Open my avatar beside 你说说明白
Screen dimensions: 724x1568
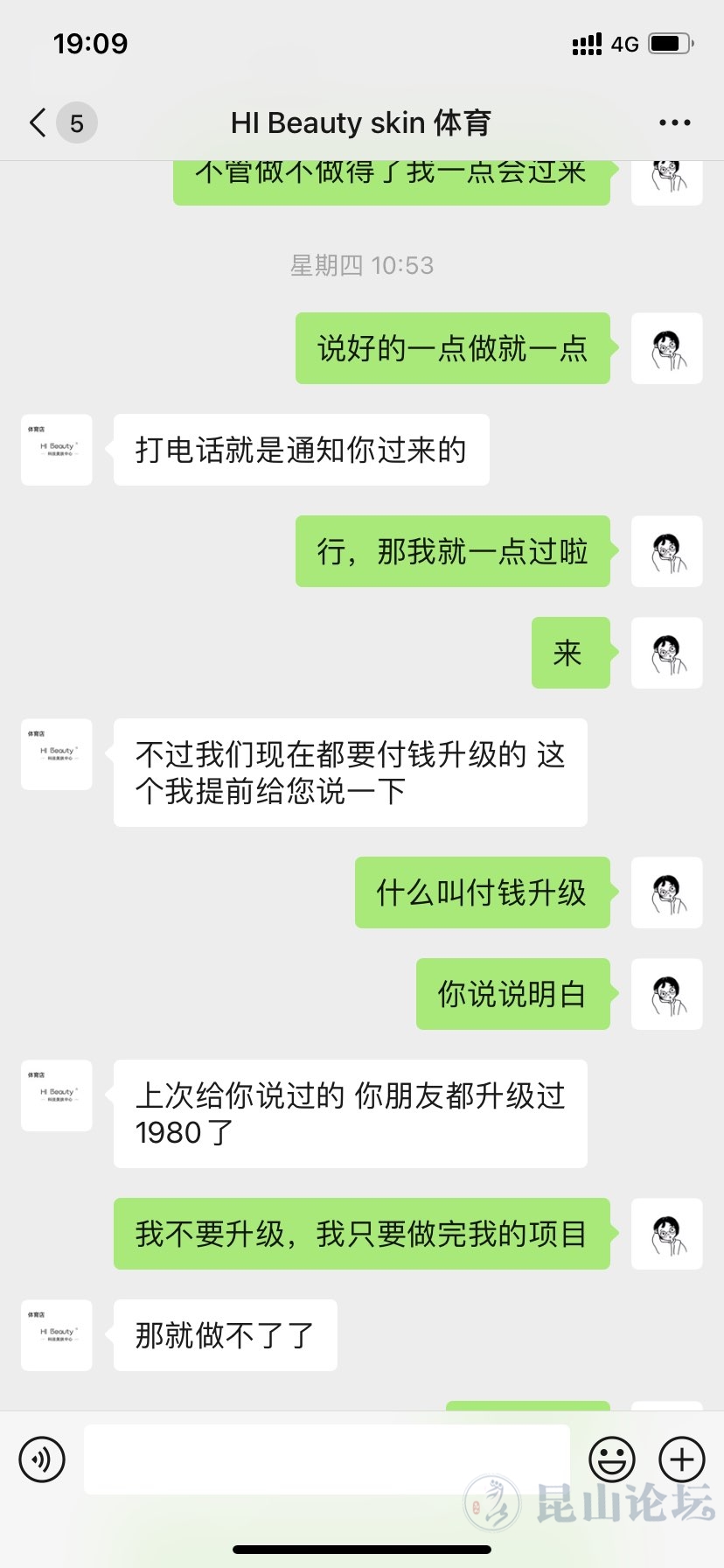point(666,994)
